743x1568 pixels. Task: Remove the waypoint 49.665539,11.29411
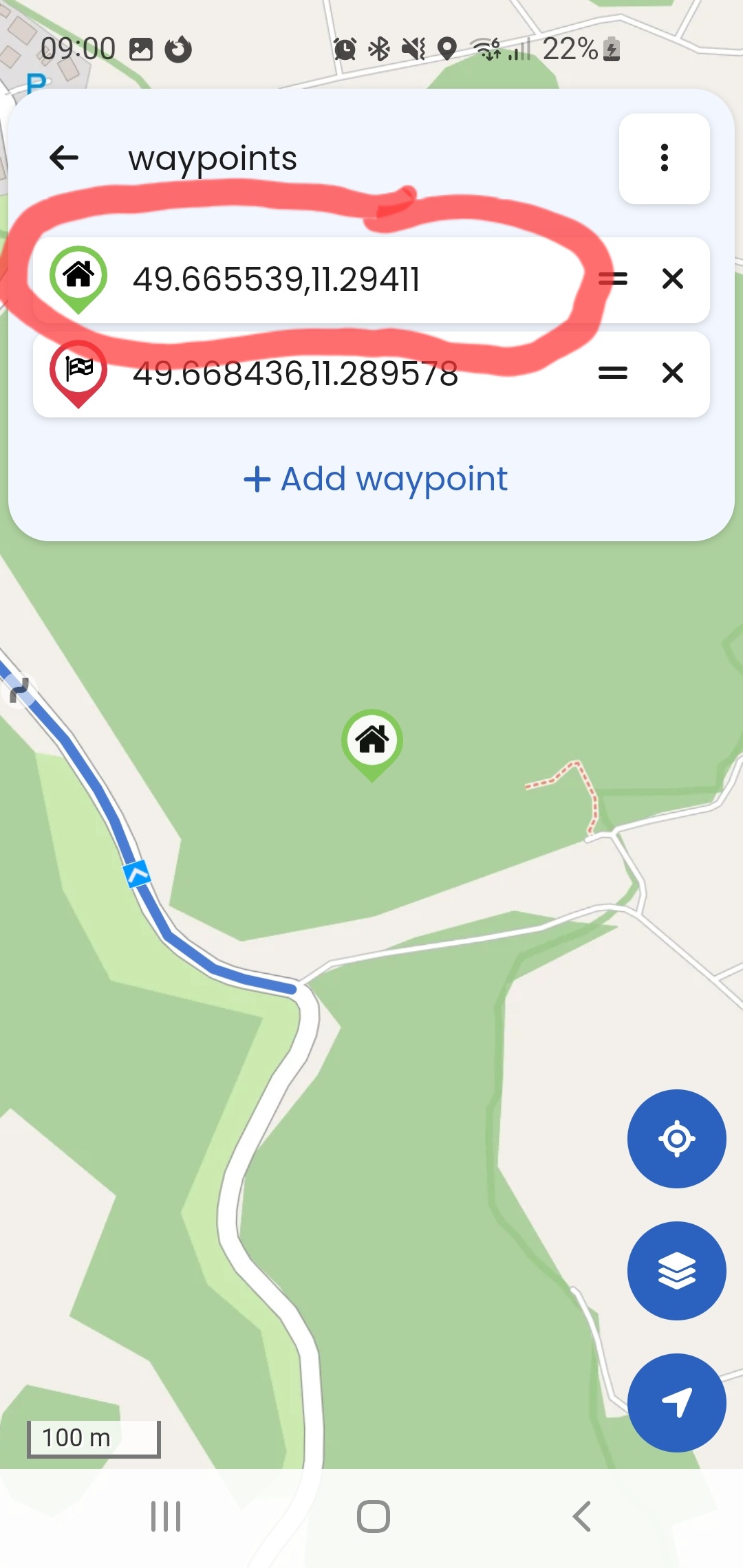pos(672,279)
